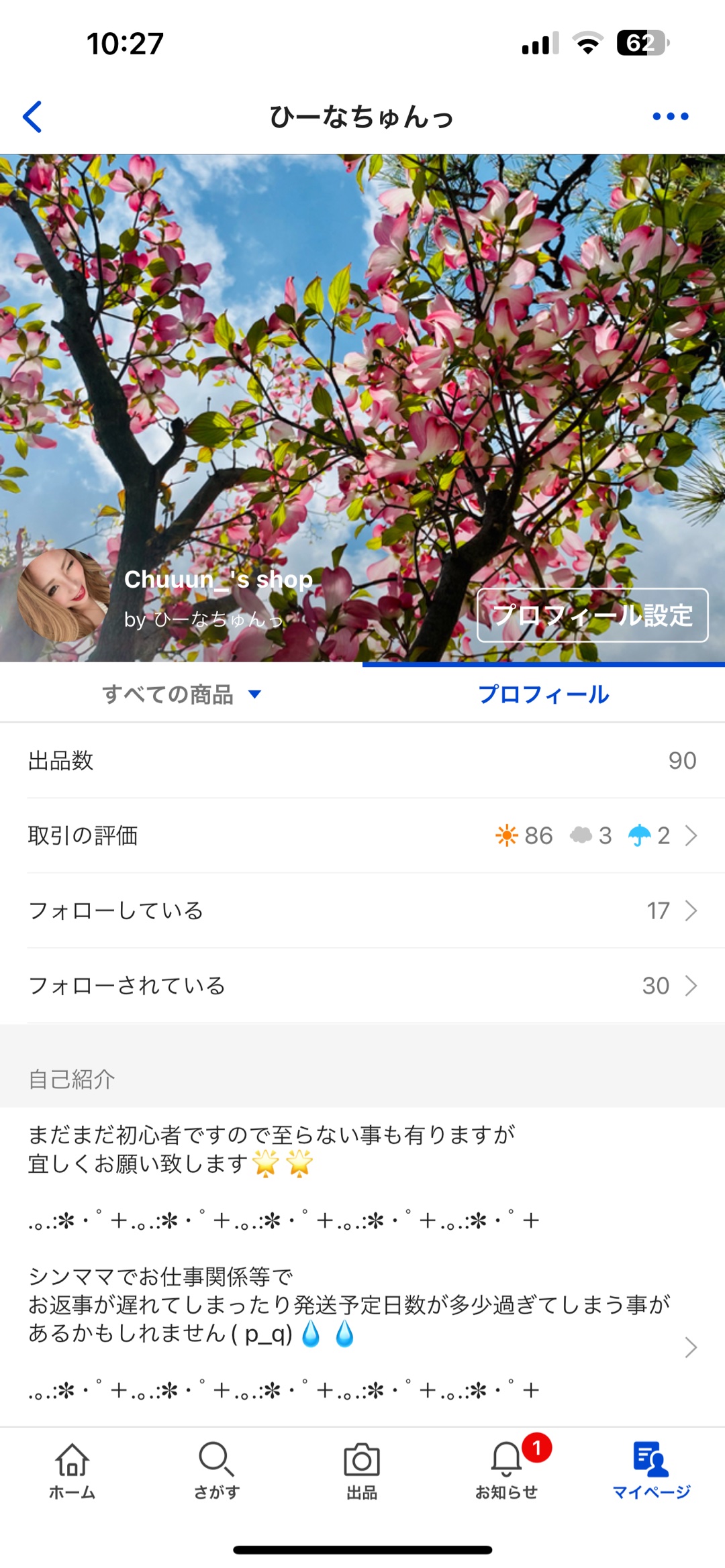Open the フォローしている list
The image size is (725, 1568).
click(362, 910)
